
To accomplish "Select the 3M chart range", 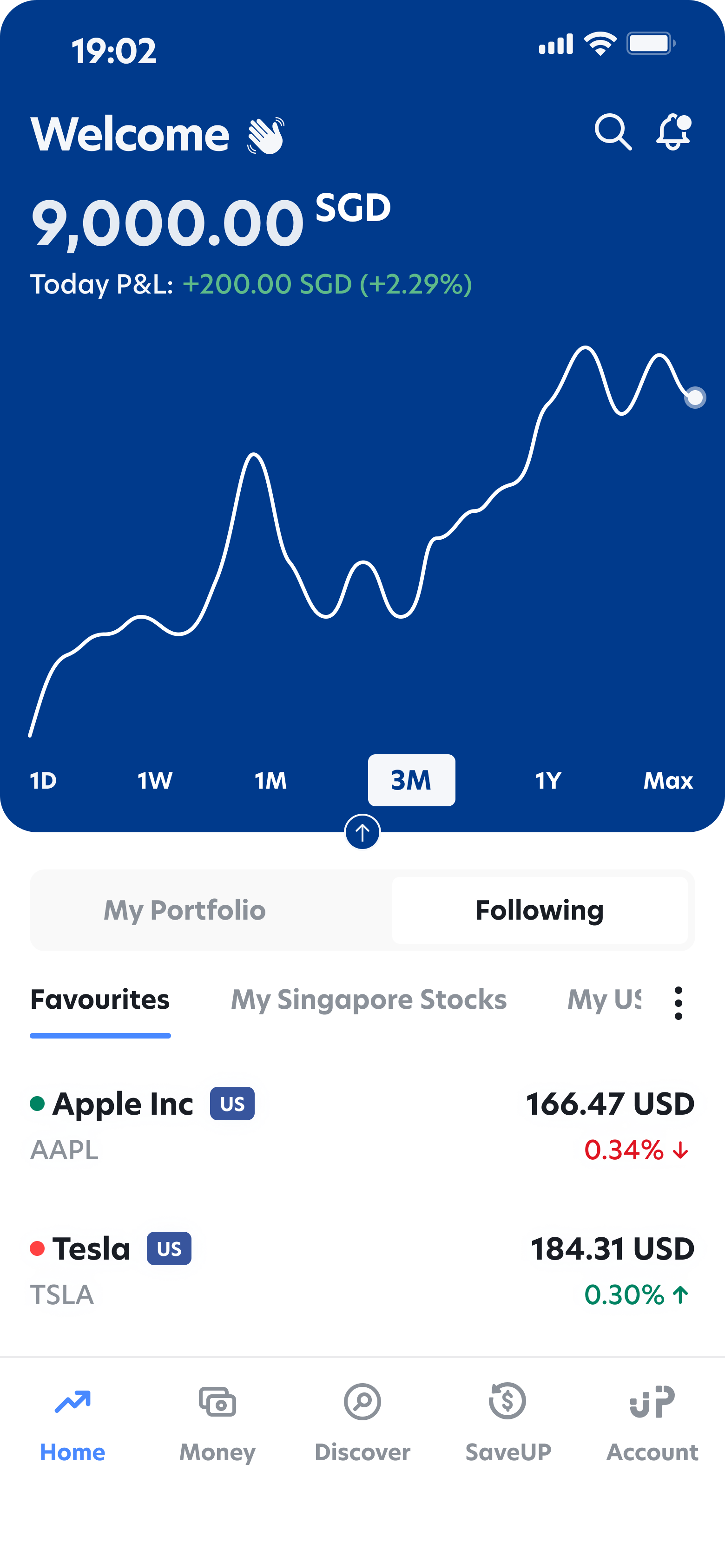I will point(411,780).
